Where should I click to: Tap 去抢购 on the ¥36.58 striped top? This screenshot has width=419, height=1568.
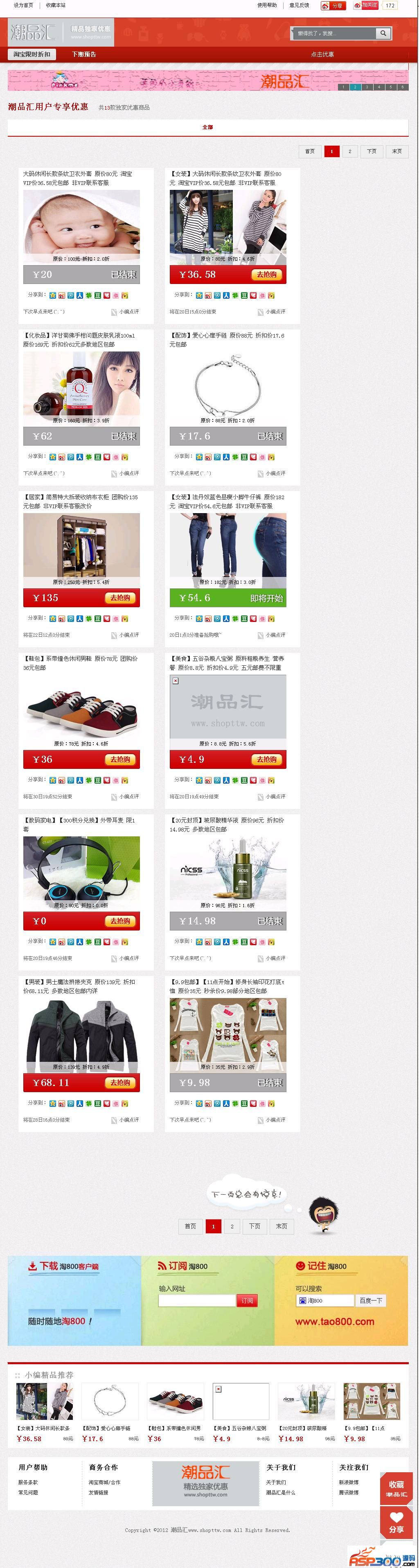click(x=267, y=275)
